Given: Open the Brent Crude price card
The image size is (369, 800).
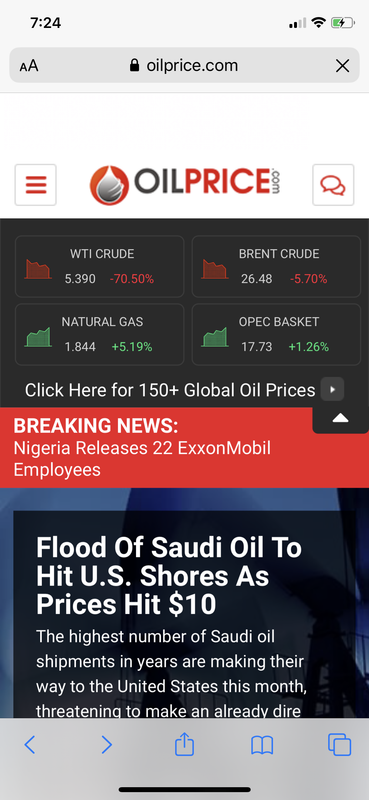Looking at the screenshot, I should pos(276,266).
